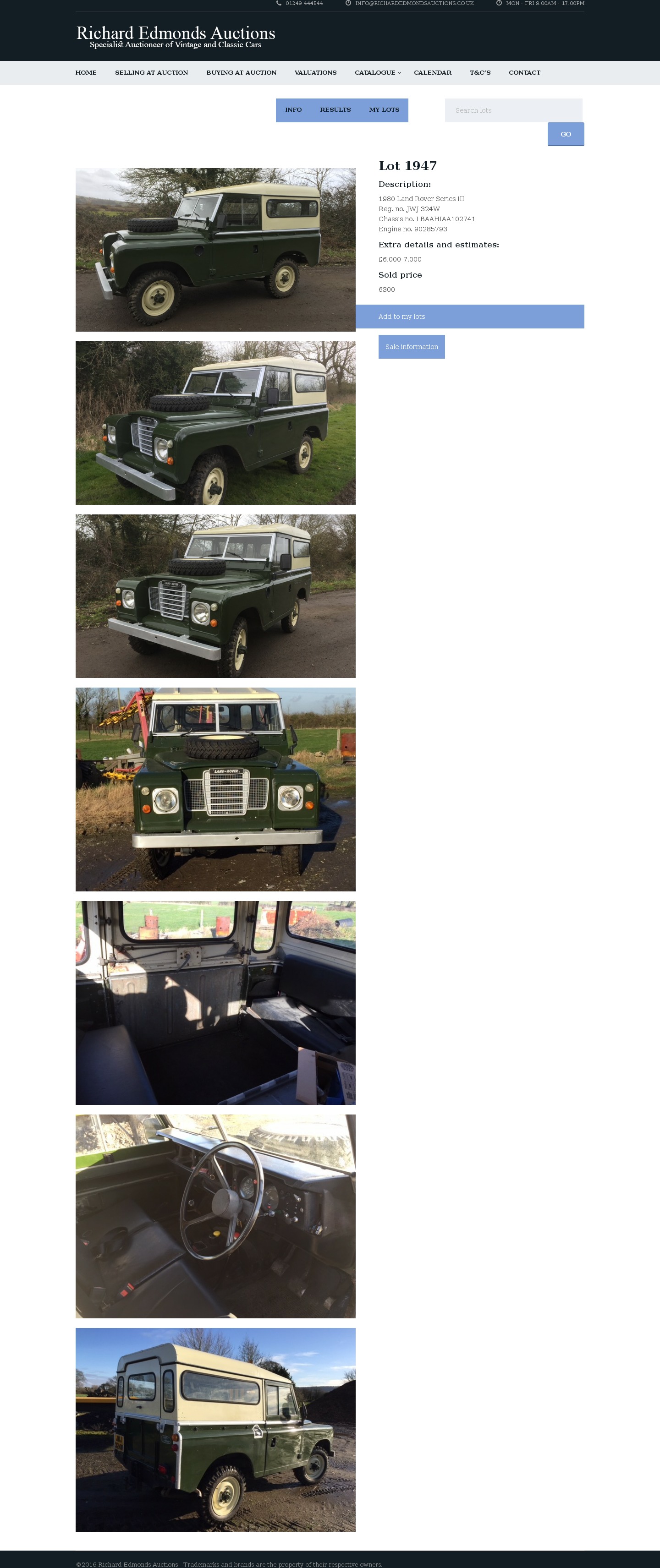Image resolution: width=660 pixels, height=1568 pixels.
Task: Expand the Catalogue dropdown menu
Action: pyautogui.click(x=378, y=72)
